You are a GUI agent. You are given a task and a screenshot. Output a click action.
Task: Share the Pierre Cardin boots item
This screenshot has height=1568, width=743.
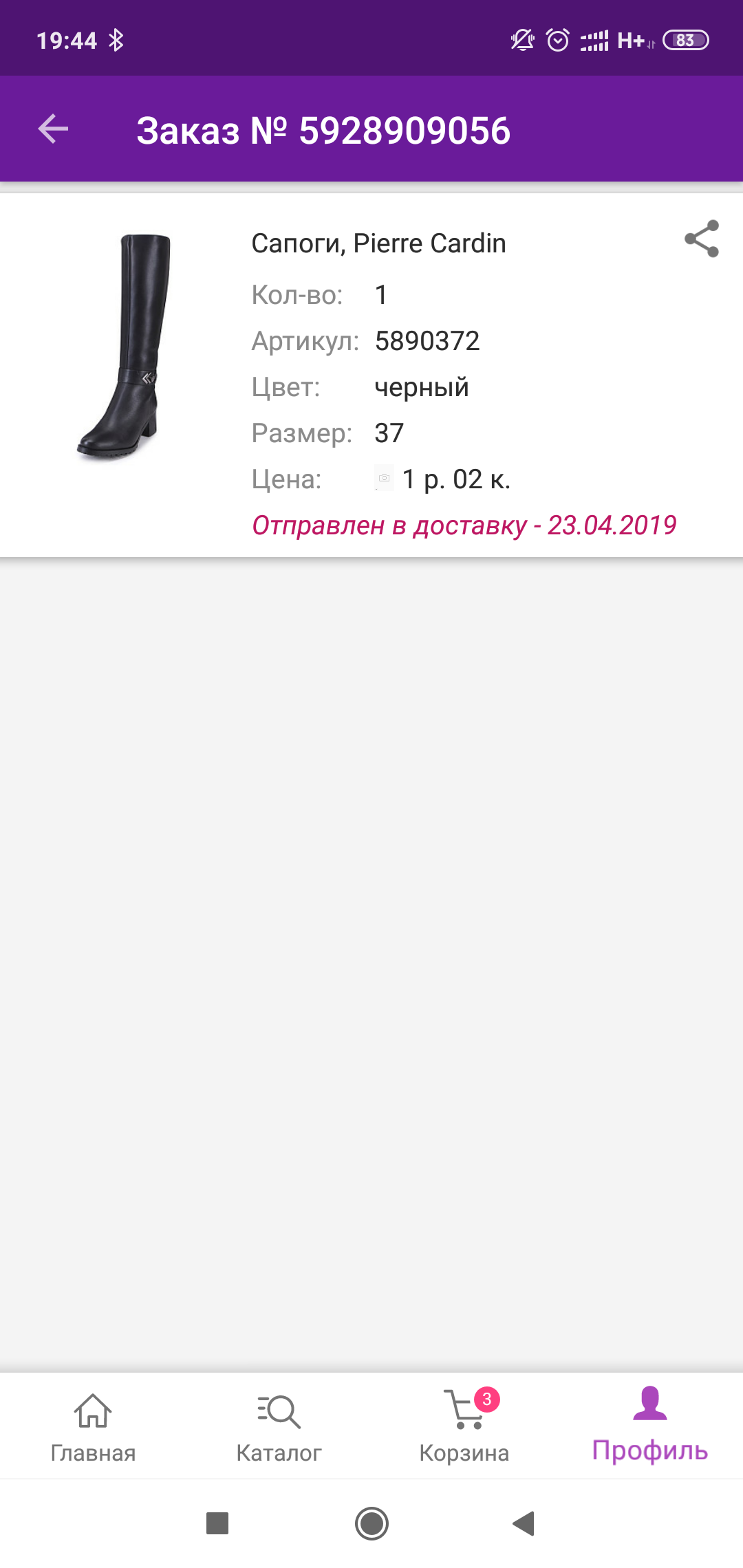tap(701, 239)
